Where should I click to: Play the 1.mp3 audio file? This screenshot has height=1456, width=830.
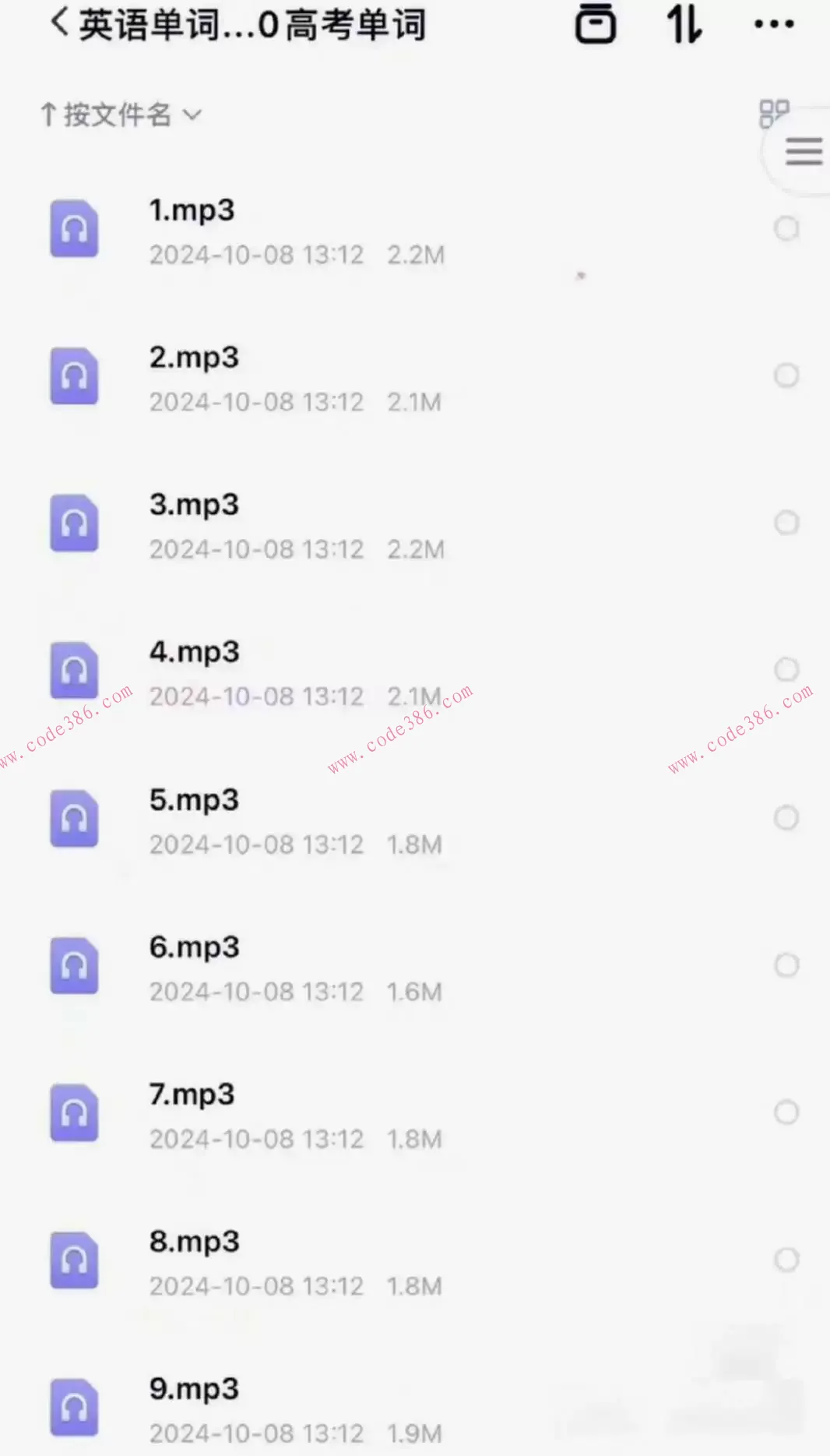pos(192,211)
